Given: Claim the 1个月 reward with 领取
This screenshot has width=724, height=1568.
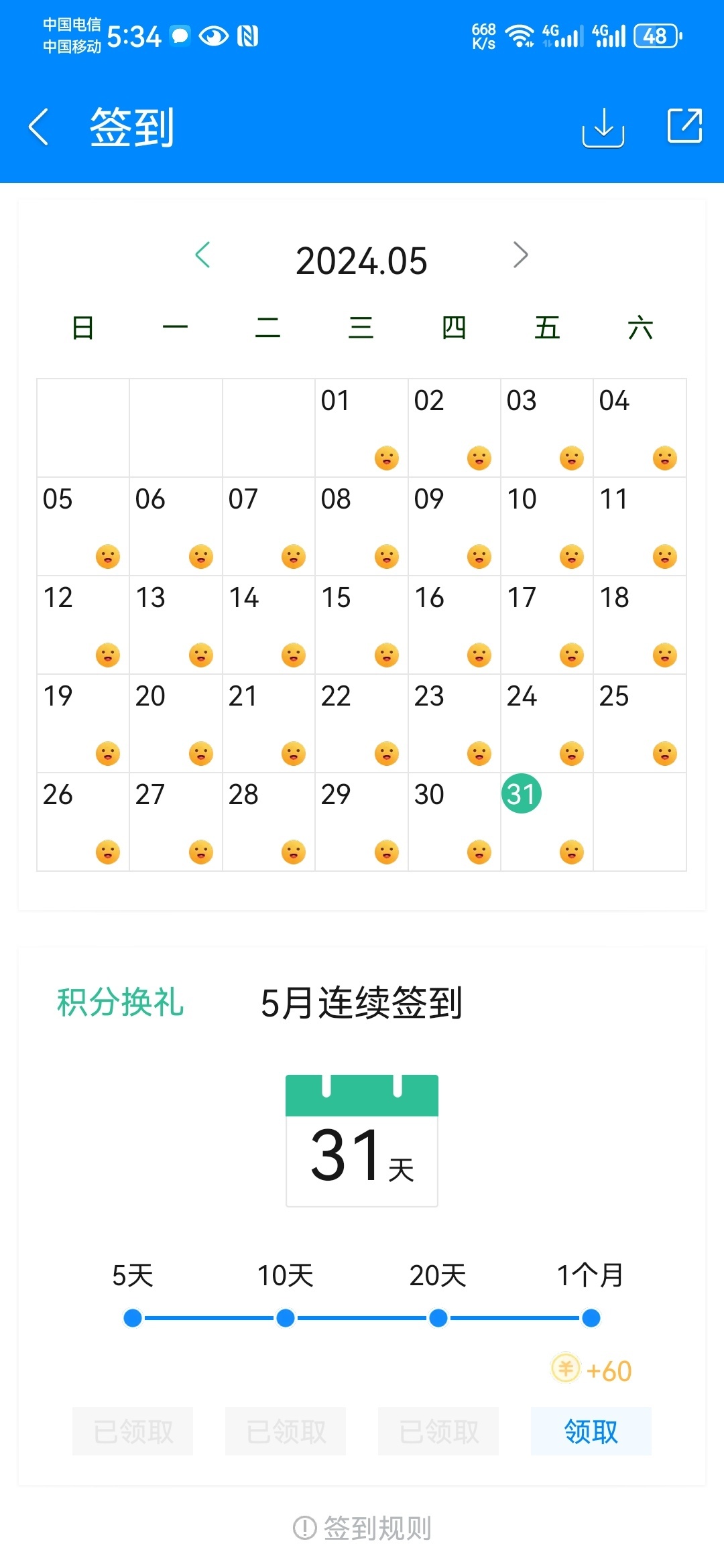Looking at the screenshot, I should pyautogui.click(x=591, y=1431).
